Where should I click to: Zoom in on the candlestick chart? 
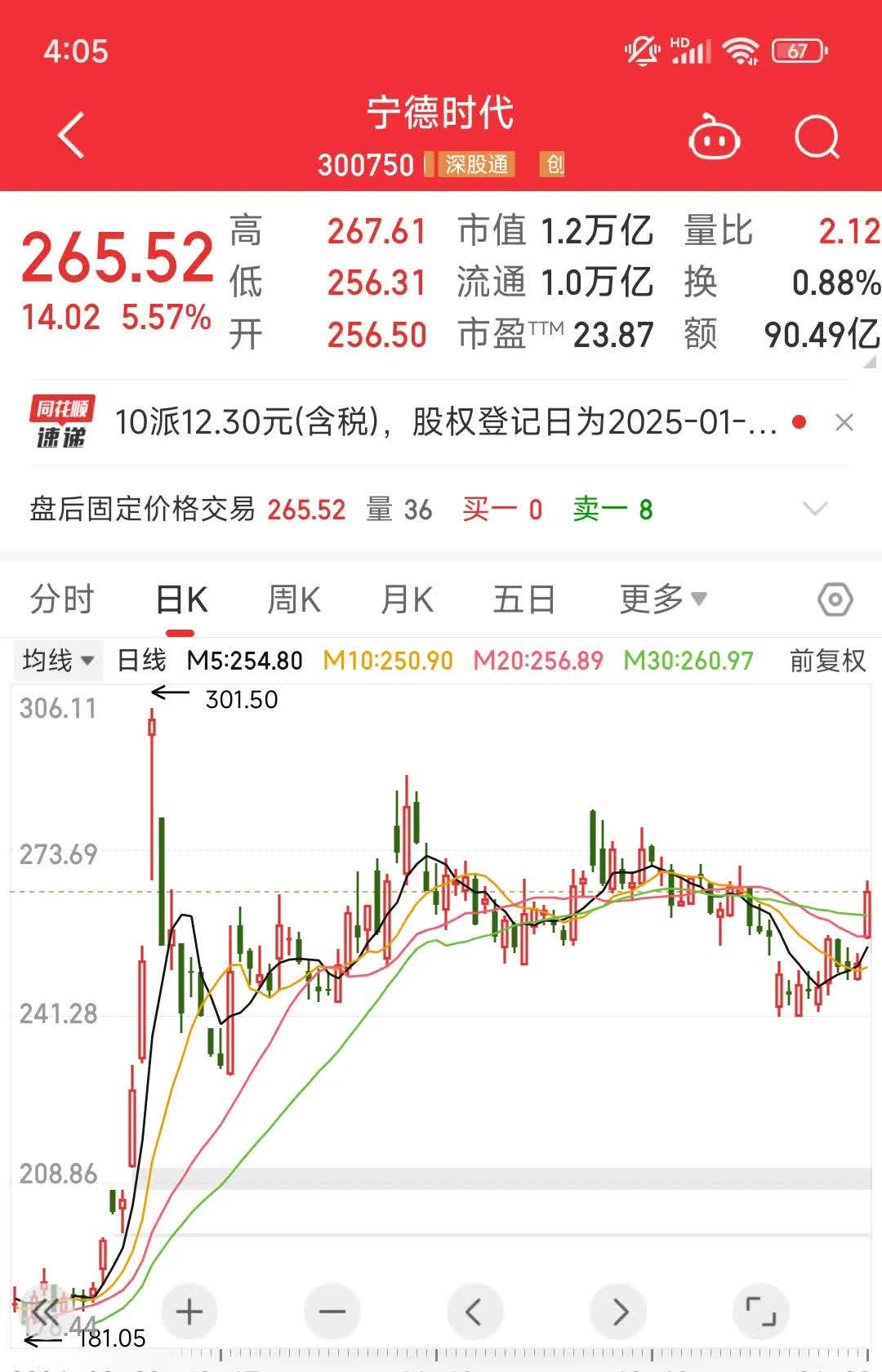click(x=189, y=1312)
